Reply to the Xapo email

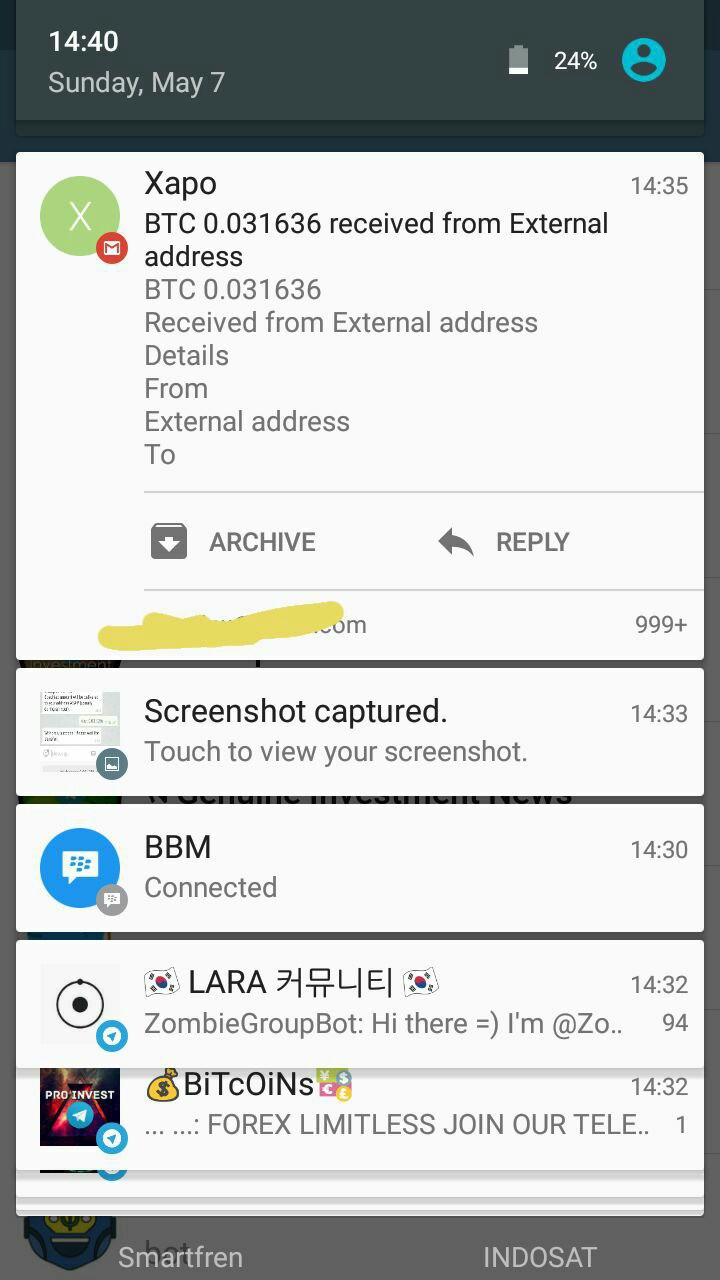coord(504,542)
